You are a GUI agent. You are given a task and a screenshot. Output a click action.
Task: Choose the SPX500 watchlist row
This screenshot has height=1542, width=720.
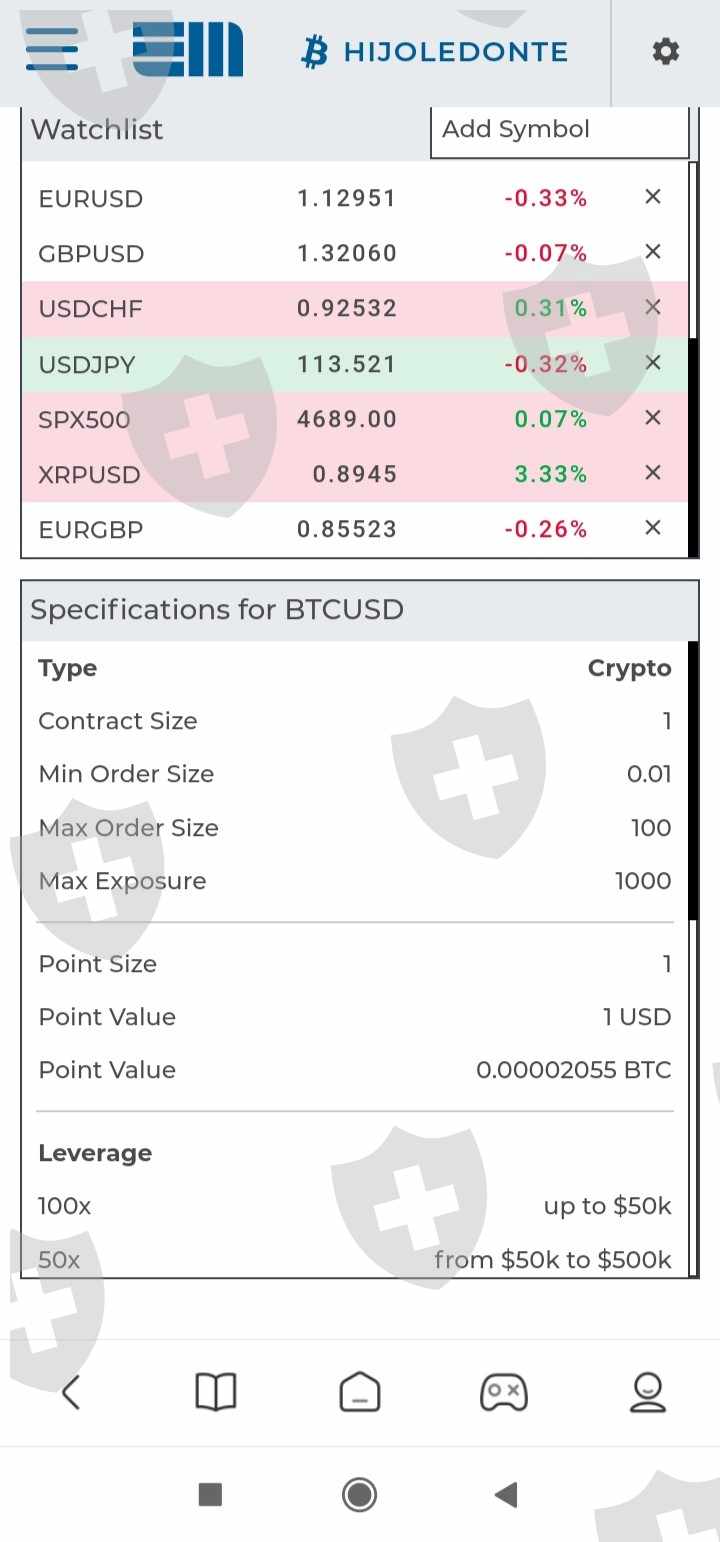(84, 419)
